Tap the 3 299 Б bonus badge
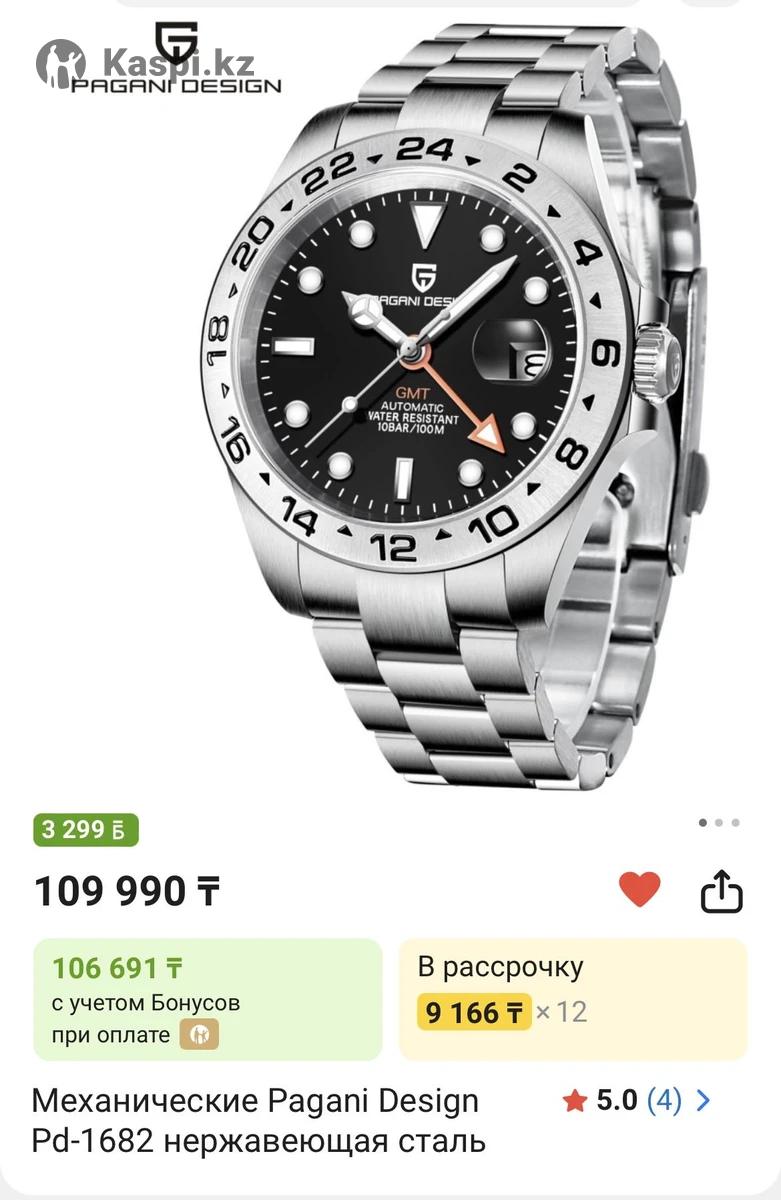This screenshot has height=1200, width=781. [x=86, y=830]
